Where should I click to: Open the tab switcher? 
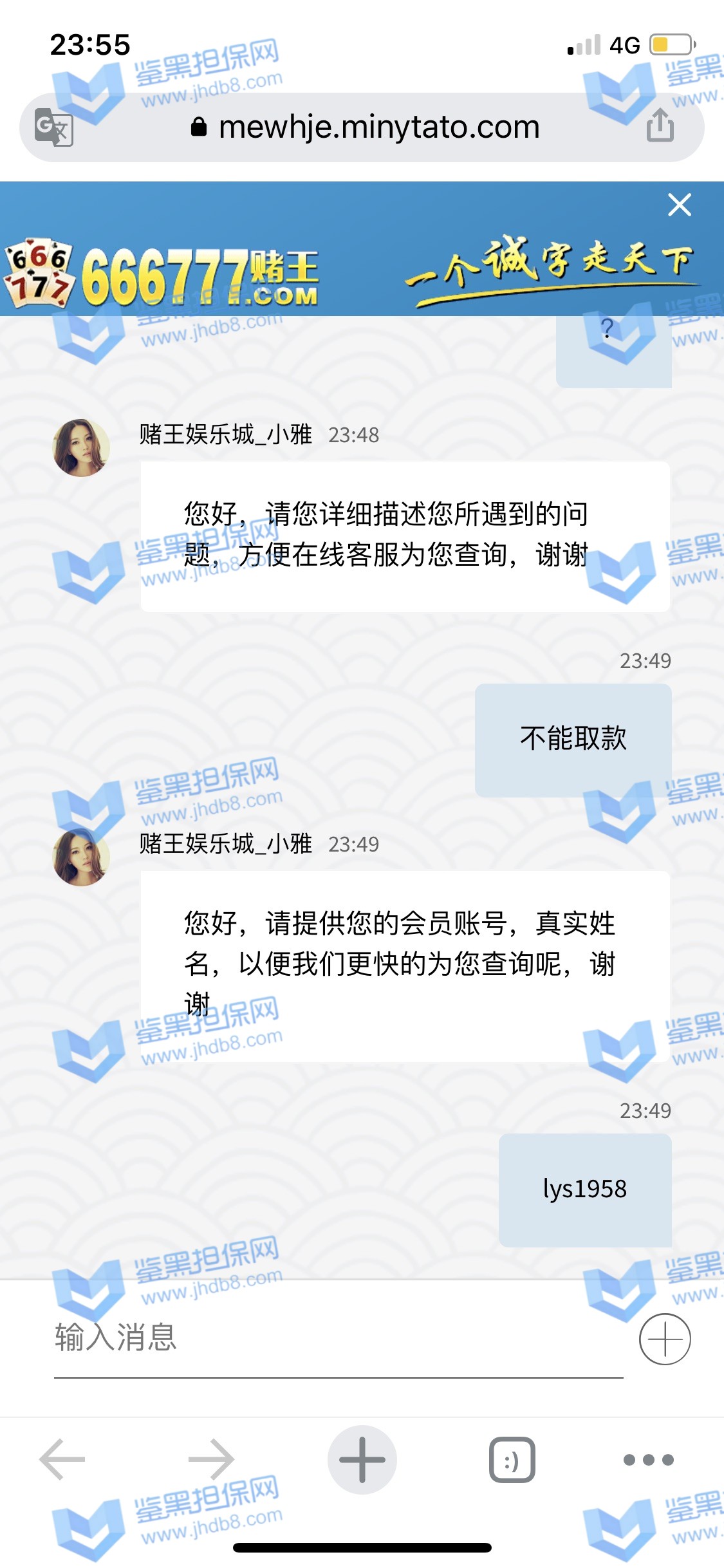click(x=512, y=1459)
